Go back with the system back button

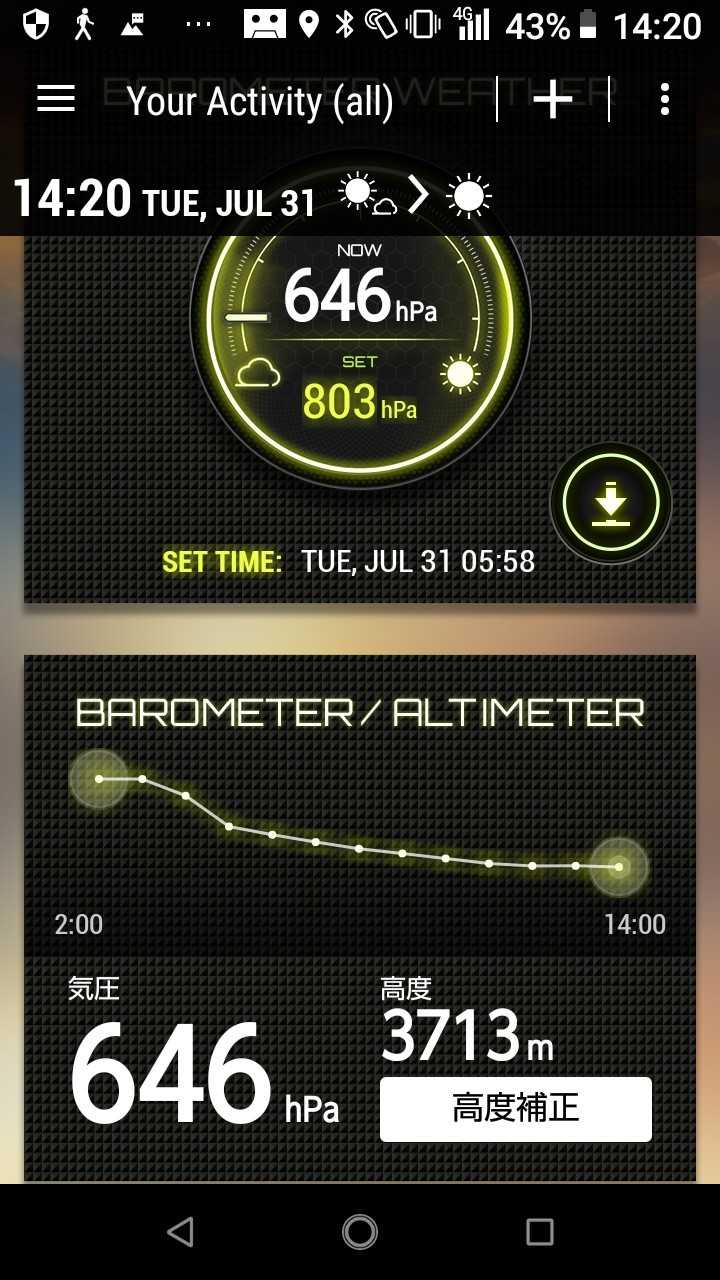tap(180, 1232)
